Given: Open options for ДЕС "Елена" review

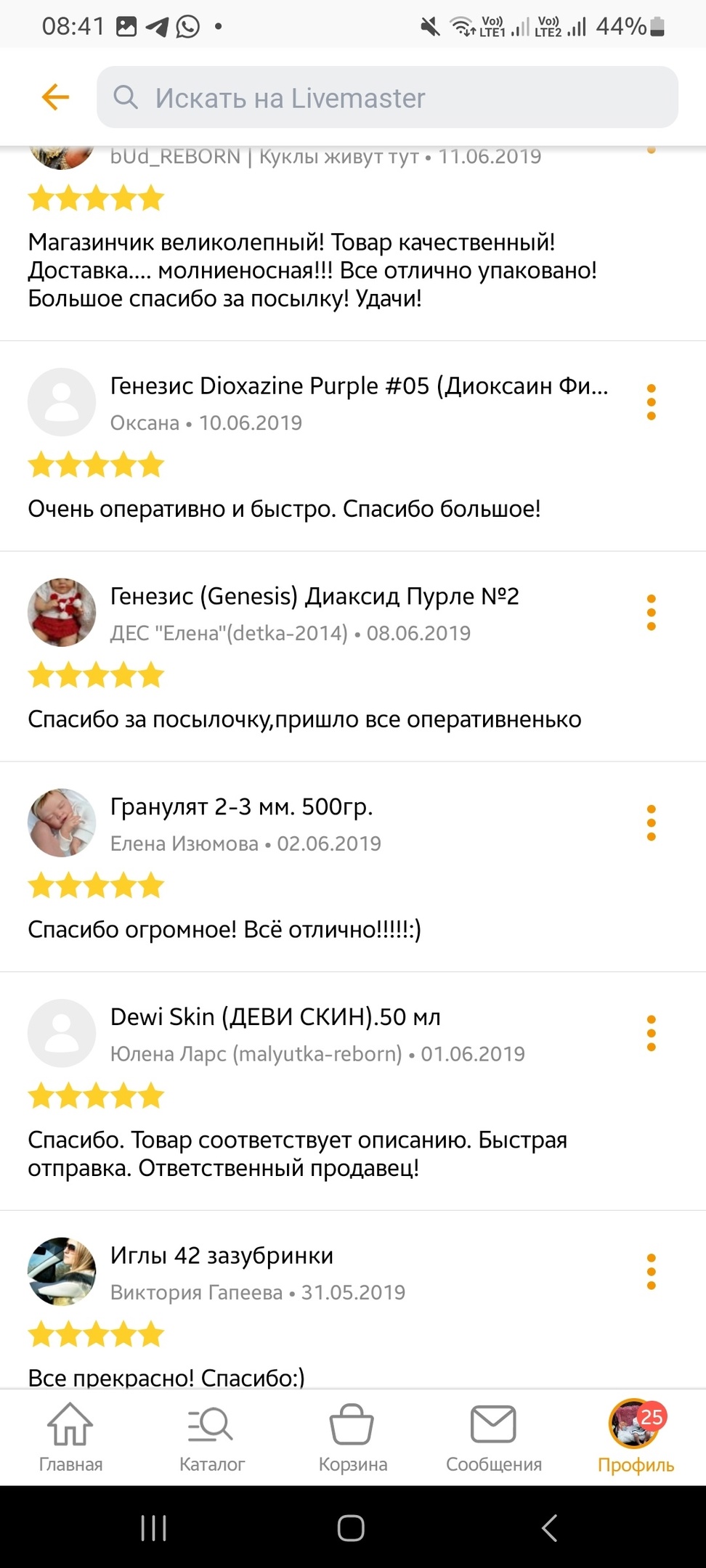Looking at the screenshot, I should point(651,613).
